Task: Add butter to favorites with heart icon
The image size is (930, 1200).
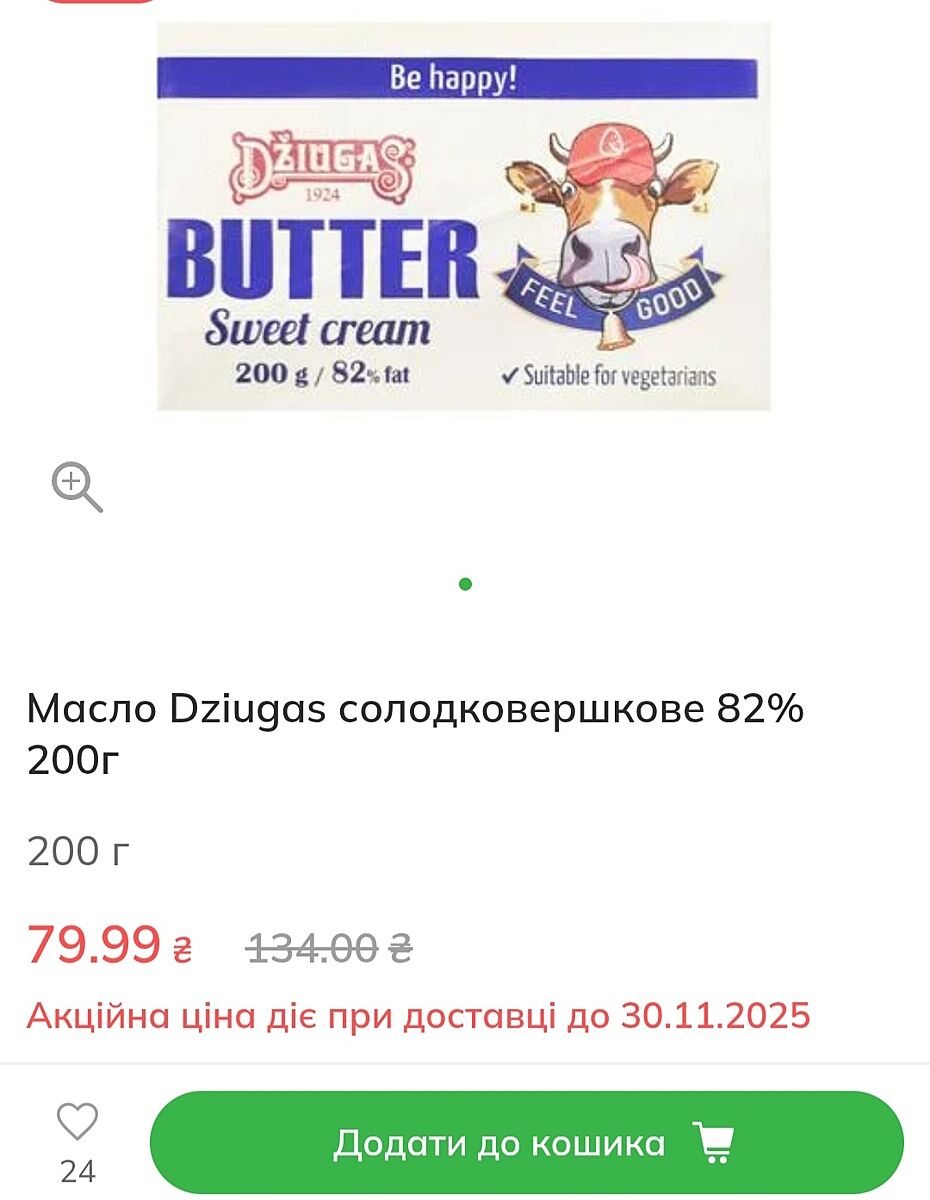Action: (77, 1122)
